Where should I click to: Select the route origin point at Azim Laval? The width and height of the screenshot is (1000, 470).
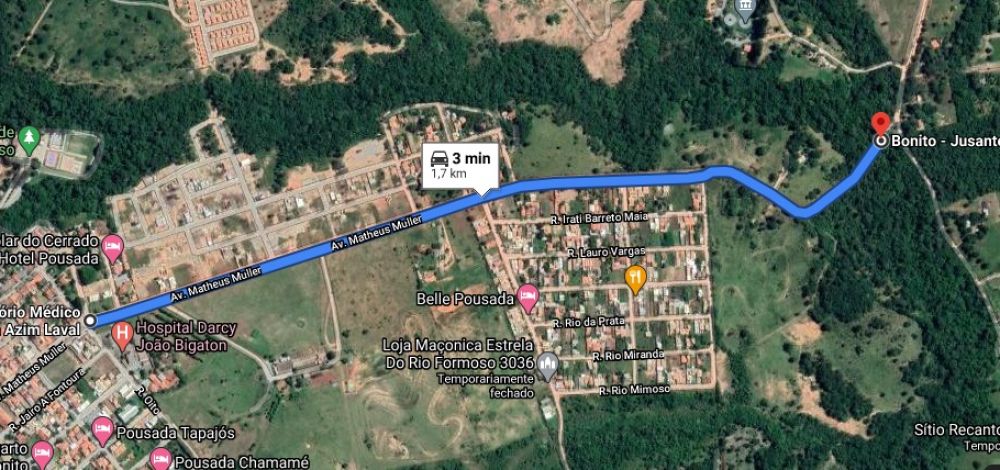tap(90, 321)
